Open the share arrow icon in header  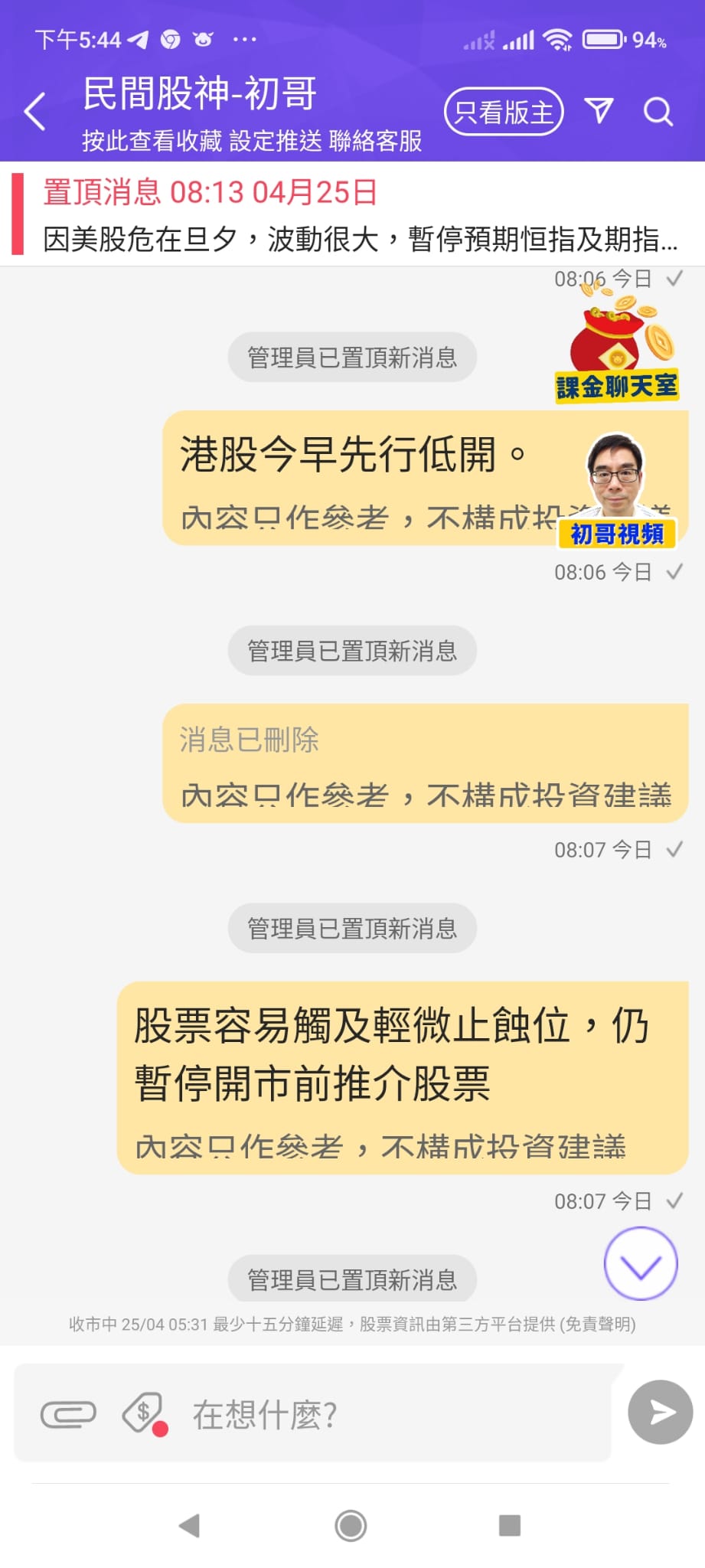coord(599,111)
